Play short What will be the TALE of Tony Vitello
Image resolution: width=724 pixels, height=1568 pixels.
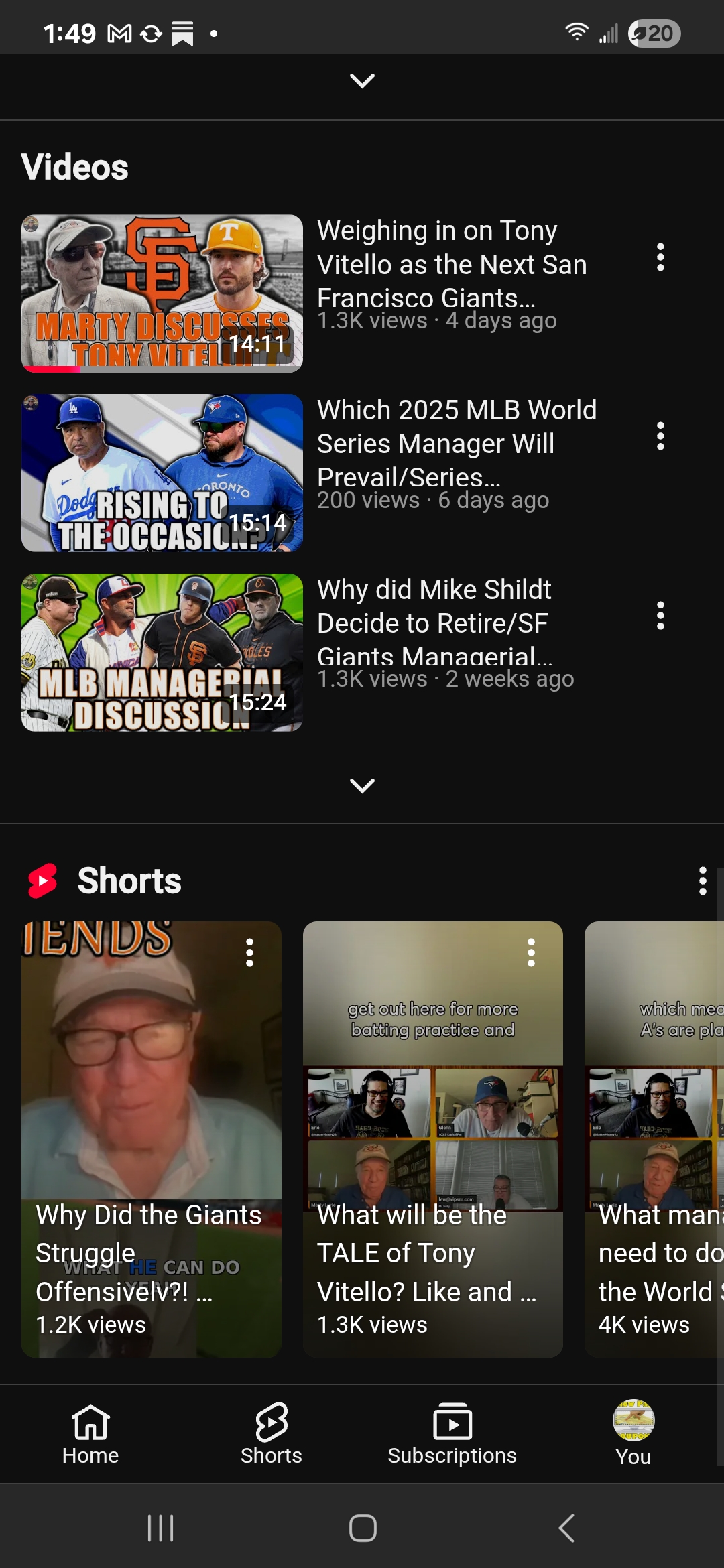[x=433, y=1139]
